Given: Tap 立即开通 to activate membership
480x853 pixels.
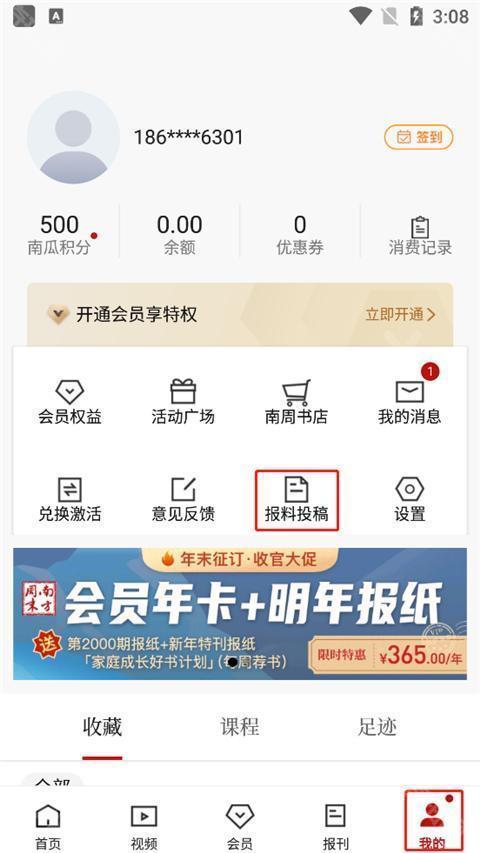Looking at the screenshot, I should pyautogui.click(x=400, y=314).
